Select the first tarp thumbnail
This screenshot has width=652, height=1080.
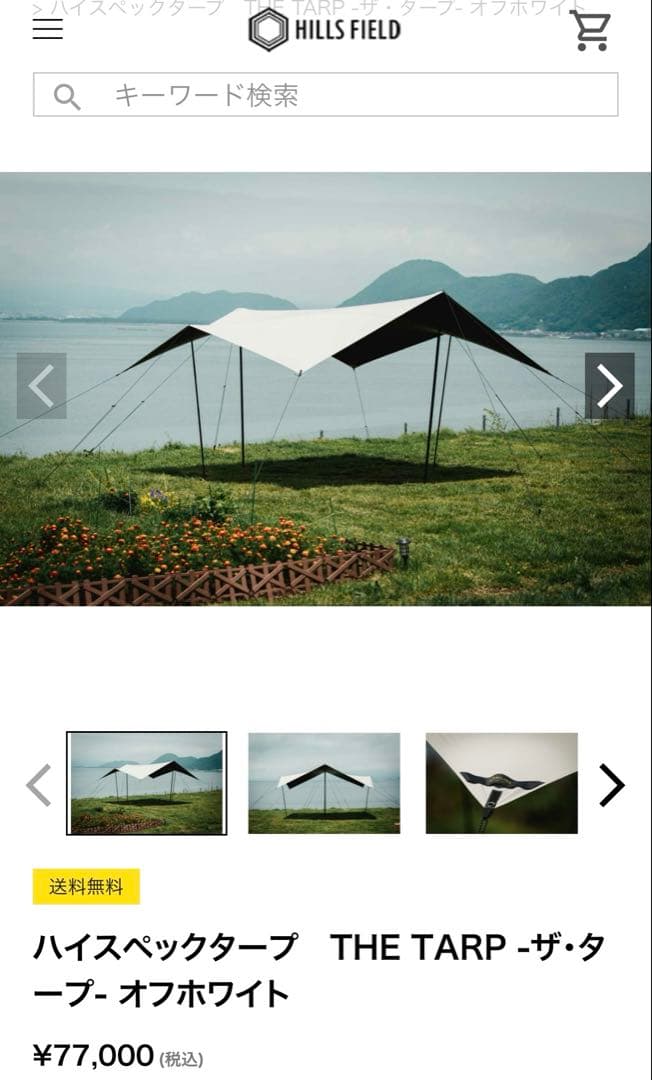tap(147, 783)
